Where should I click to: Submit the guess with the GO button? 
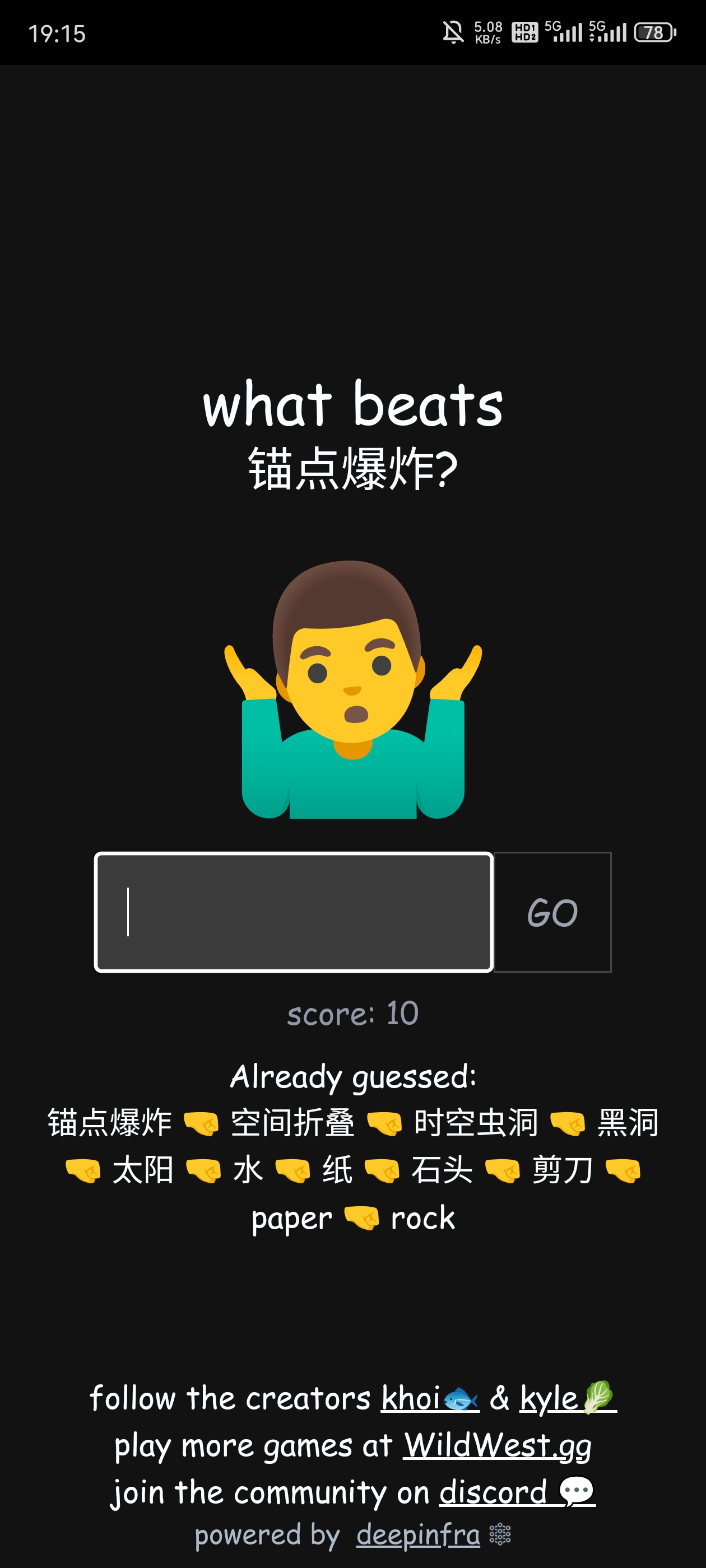(552, 912)
